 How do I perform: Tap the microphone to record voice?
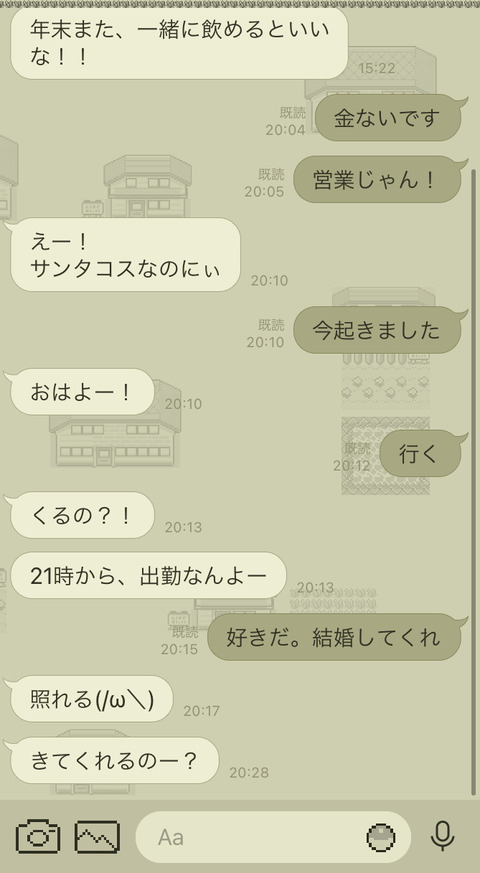[443, 836]
